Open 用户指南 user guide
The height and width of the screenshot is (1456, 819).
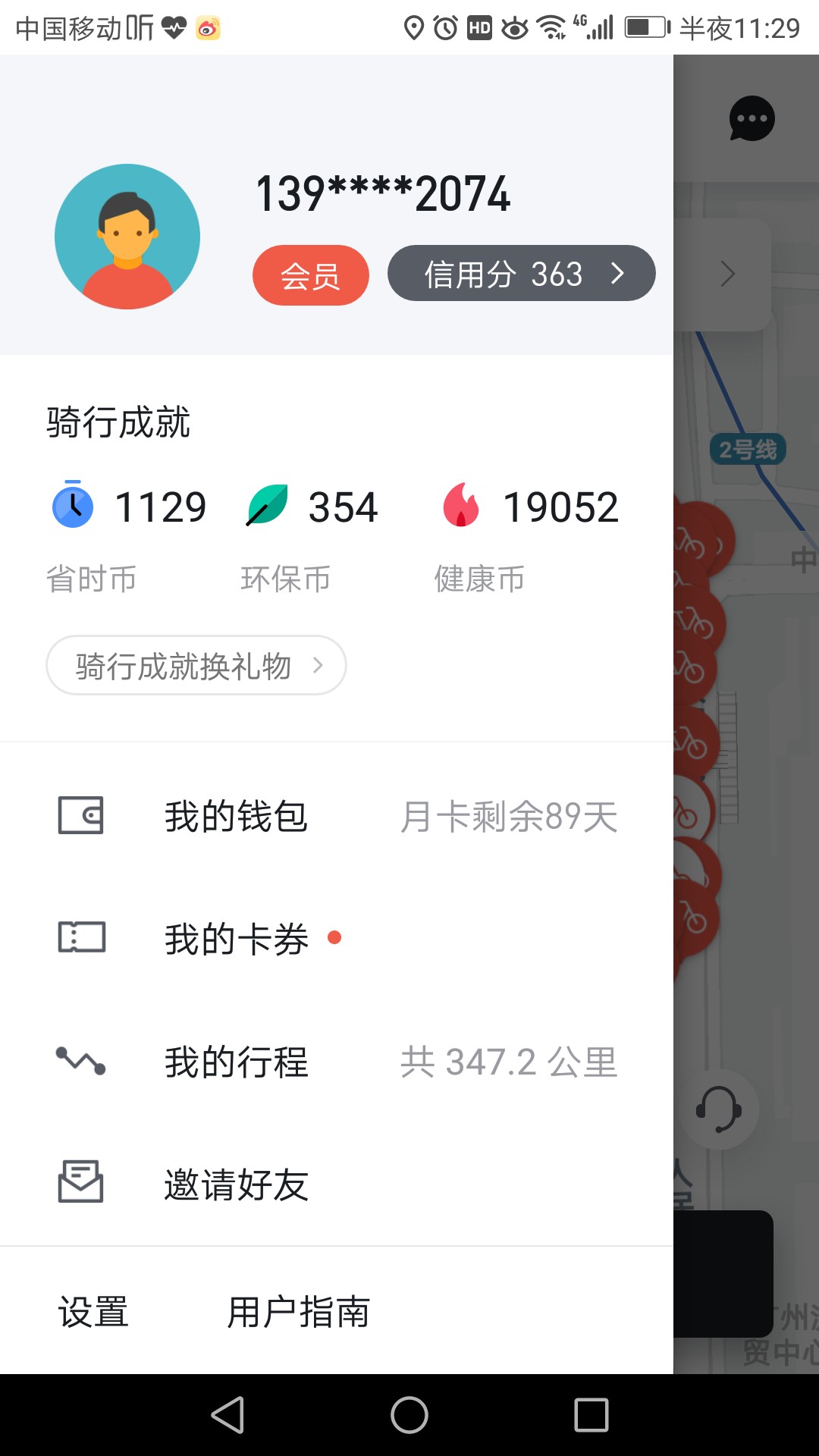299,1312
